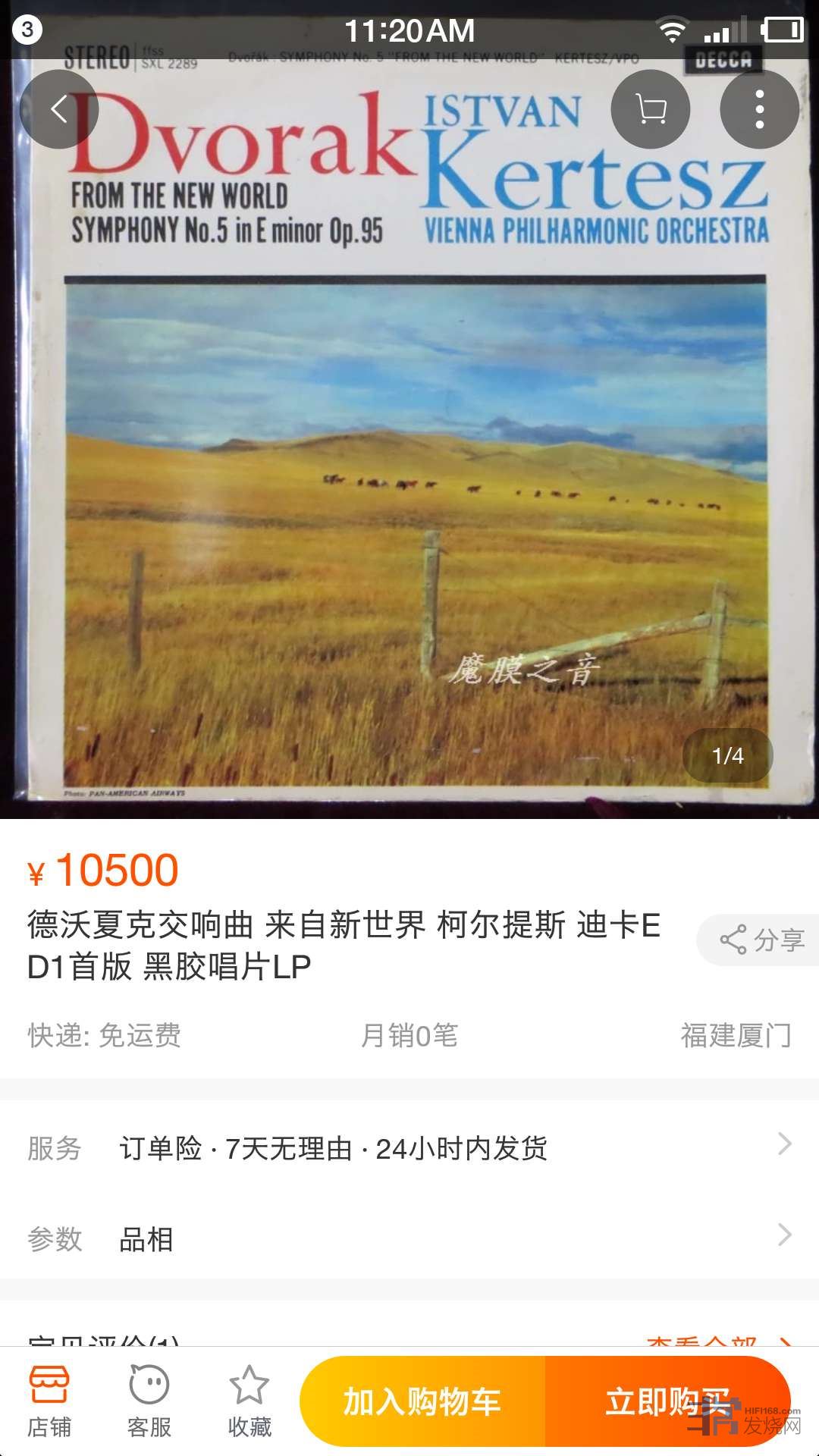Tap 加入购物车 to add to cart
Screen dimensions: 819x1456
tap(422, 1401)
